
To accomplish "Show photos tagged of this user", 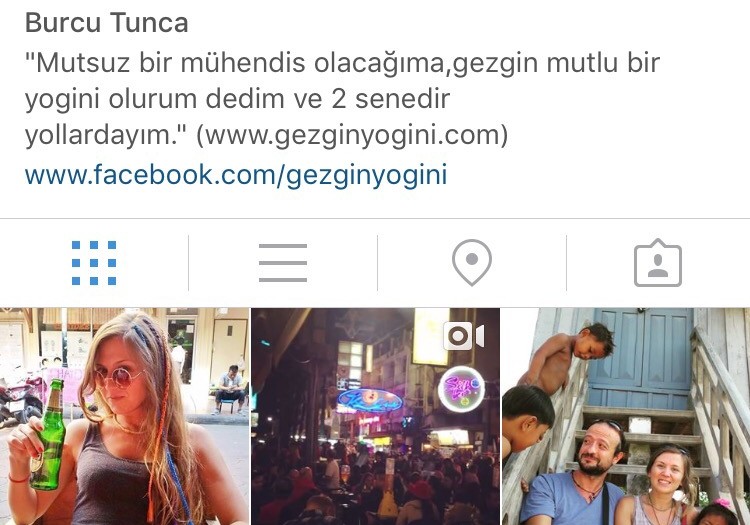I will point(657,264).
